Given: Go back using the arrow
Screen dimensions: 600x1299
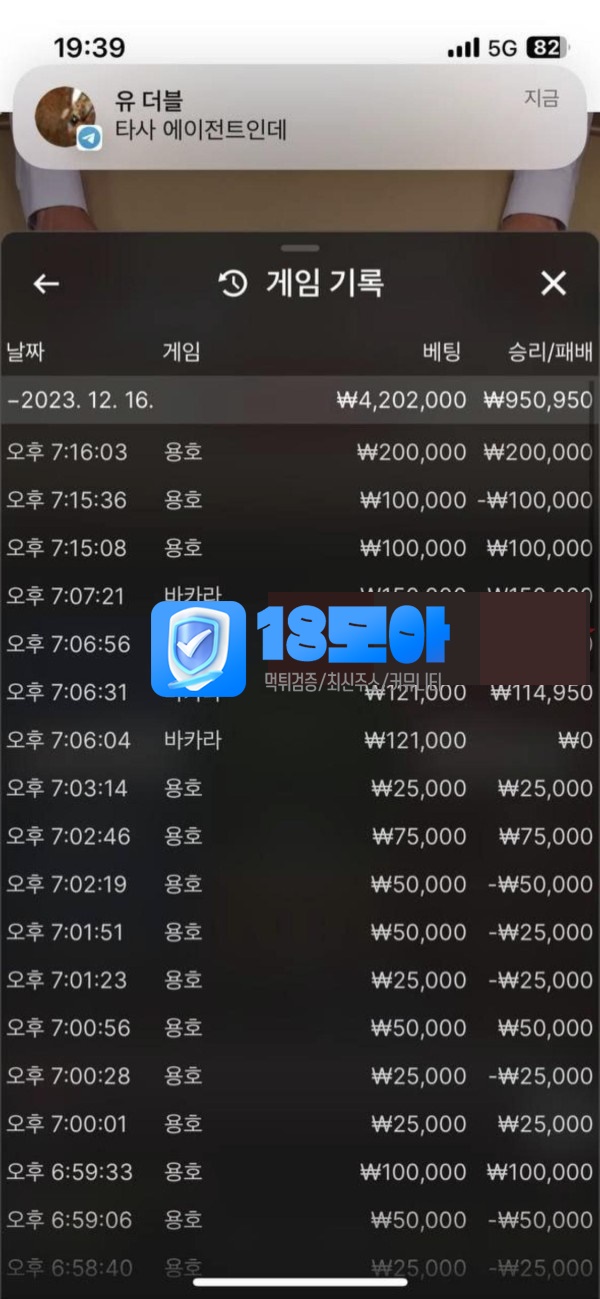Looking at the screenshot, I should click(x=46, y=284).
